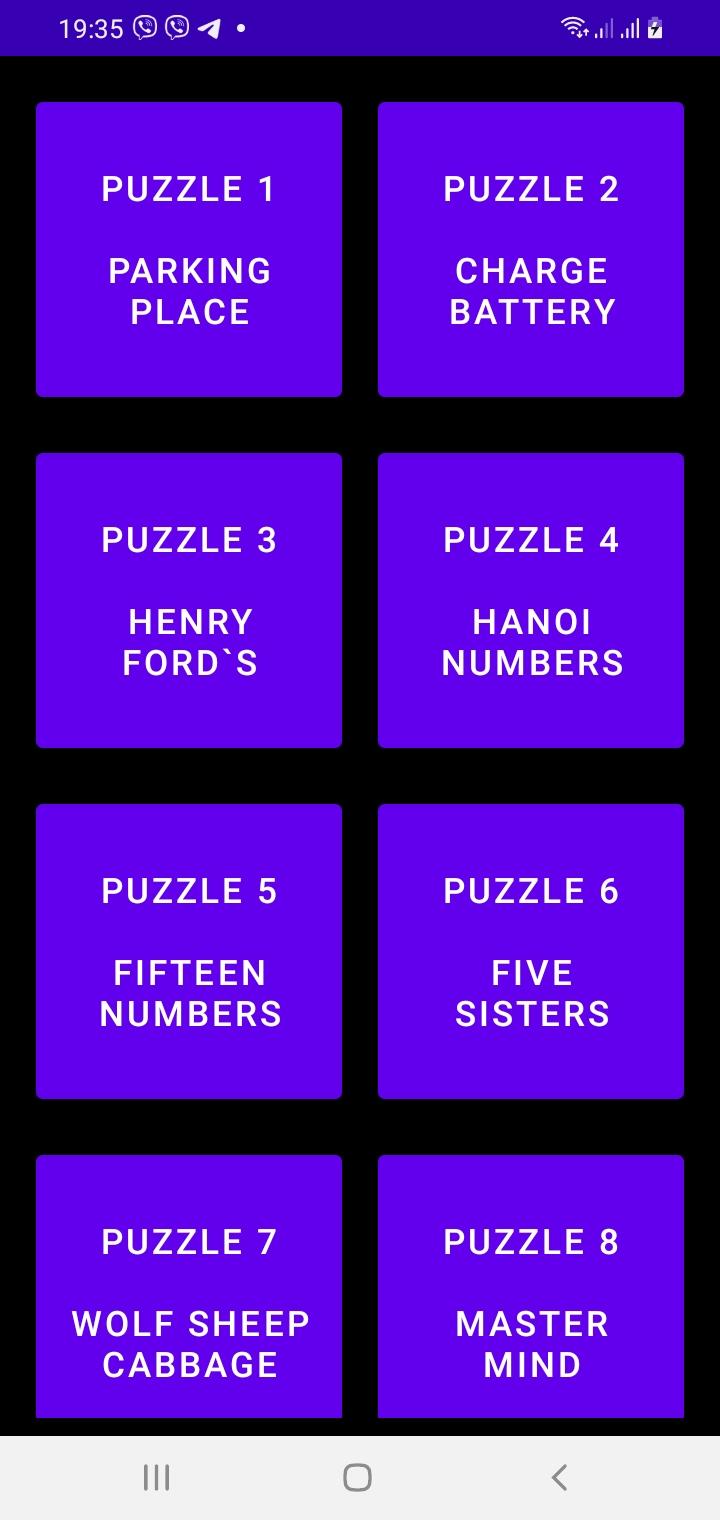Tap the system home button
720x1520 pixels.
(x=357, y=1477)
